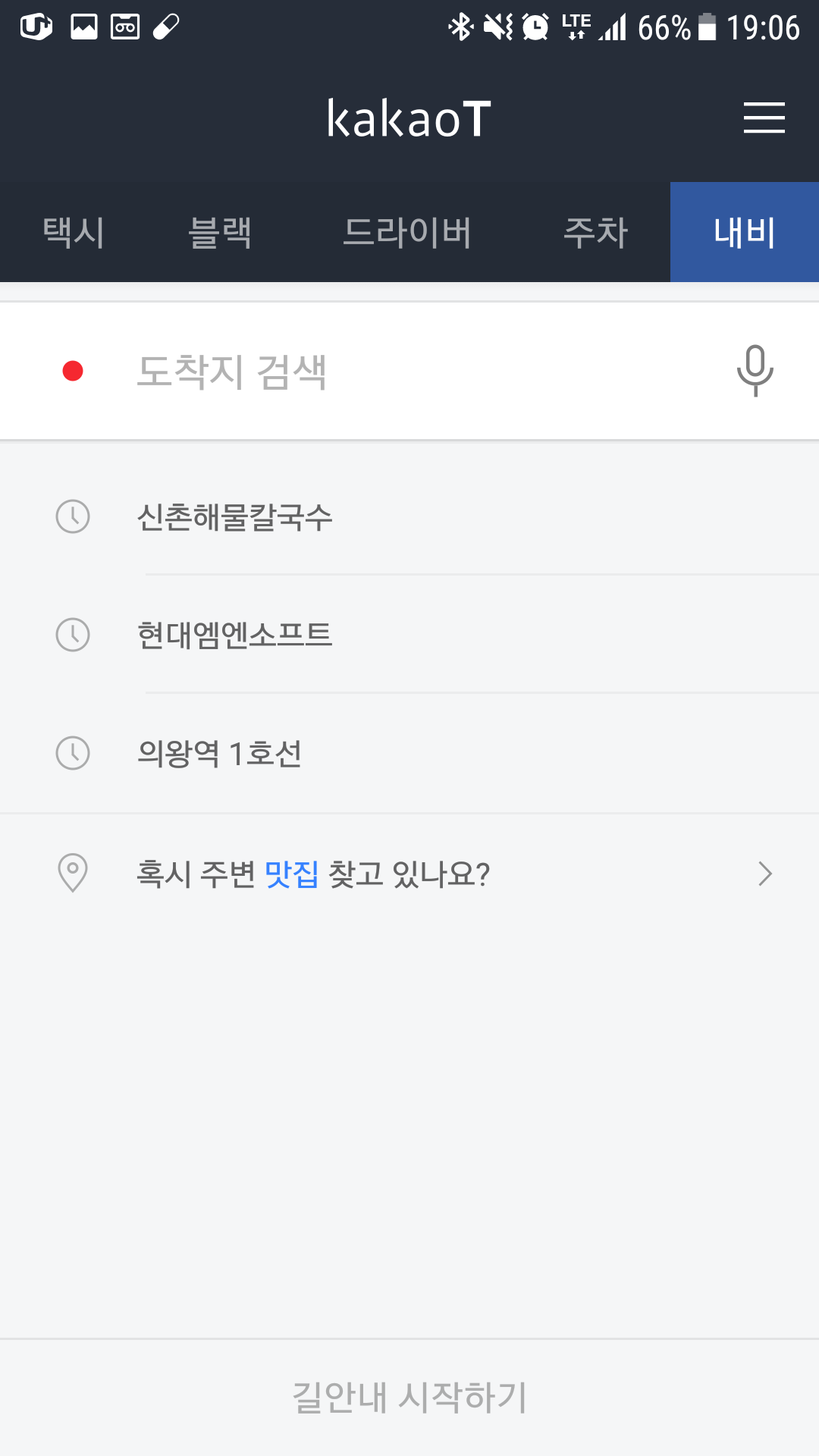Switch to the 블랙 tab
This screenshot has height=1456, width=819.
coord(220,232)
